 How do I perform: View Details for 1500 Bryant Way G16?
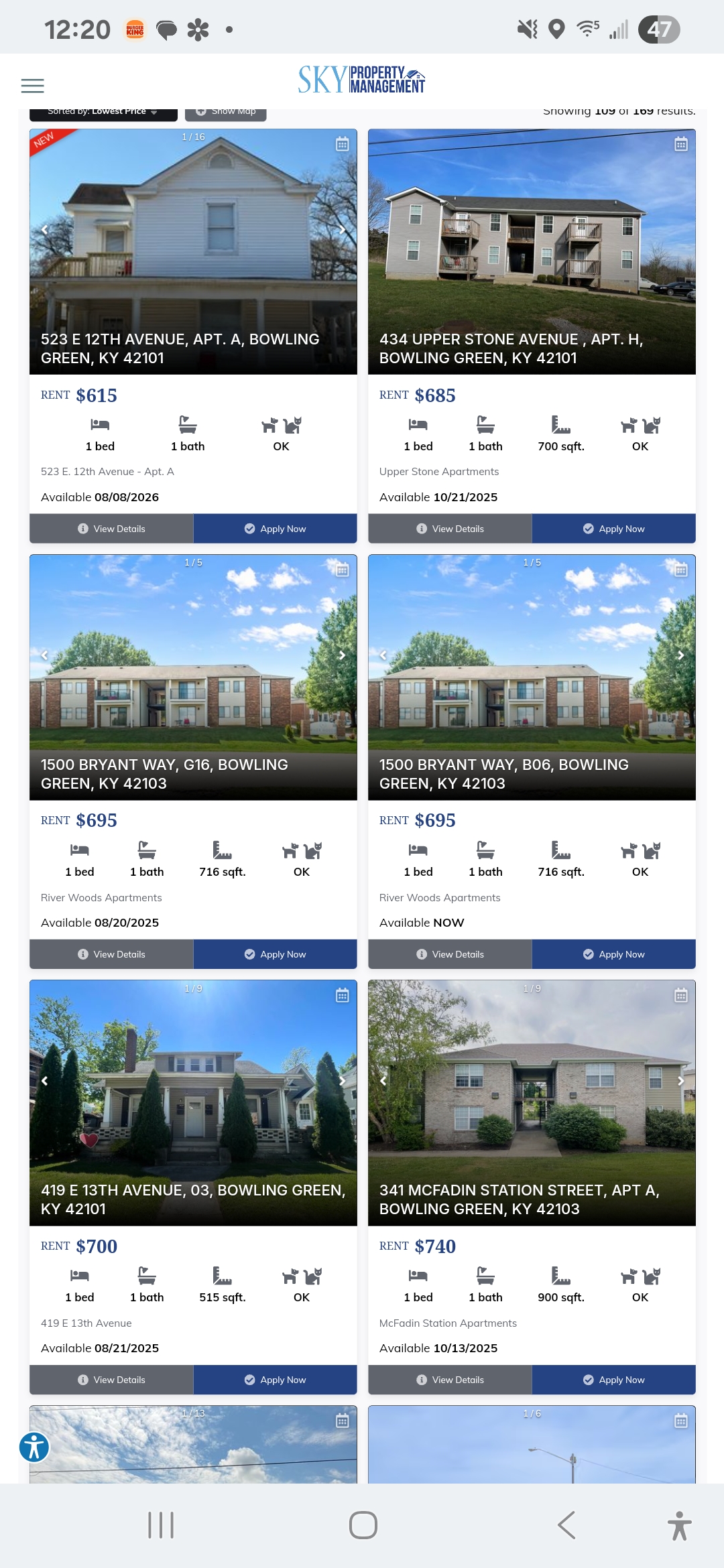coord(111,954)
